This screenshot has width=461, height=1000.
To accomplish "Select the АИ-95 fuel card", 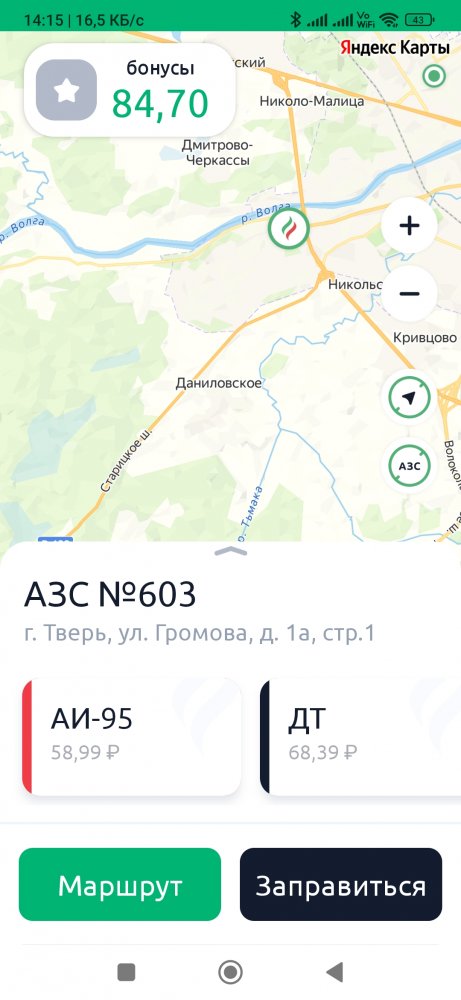I will pyautogui.click(x=132, y=737).
